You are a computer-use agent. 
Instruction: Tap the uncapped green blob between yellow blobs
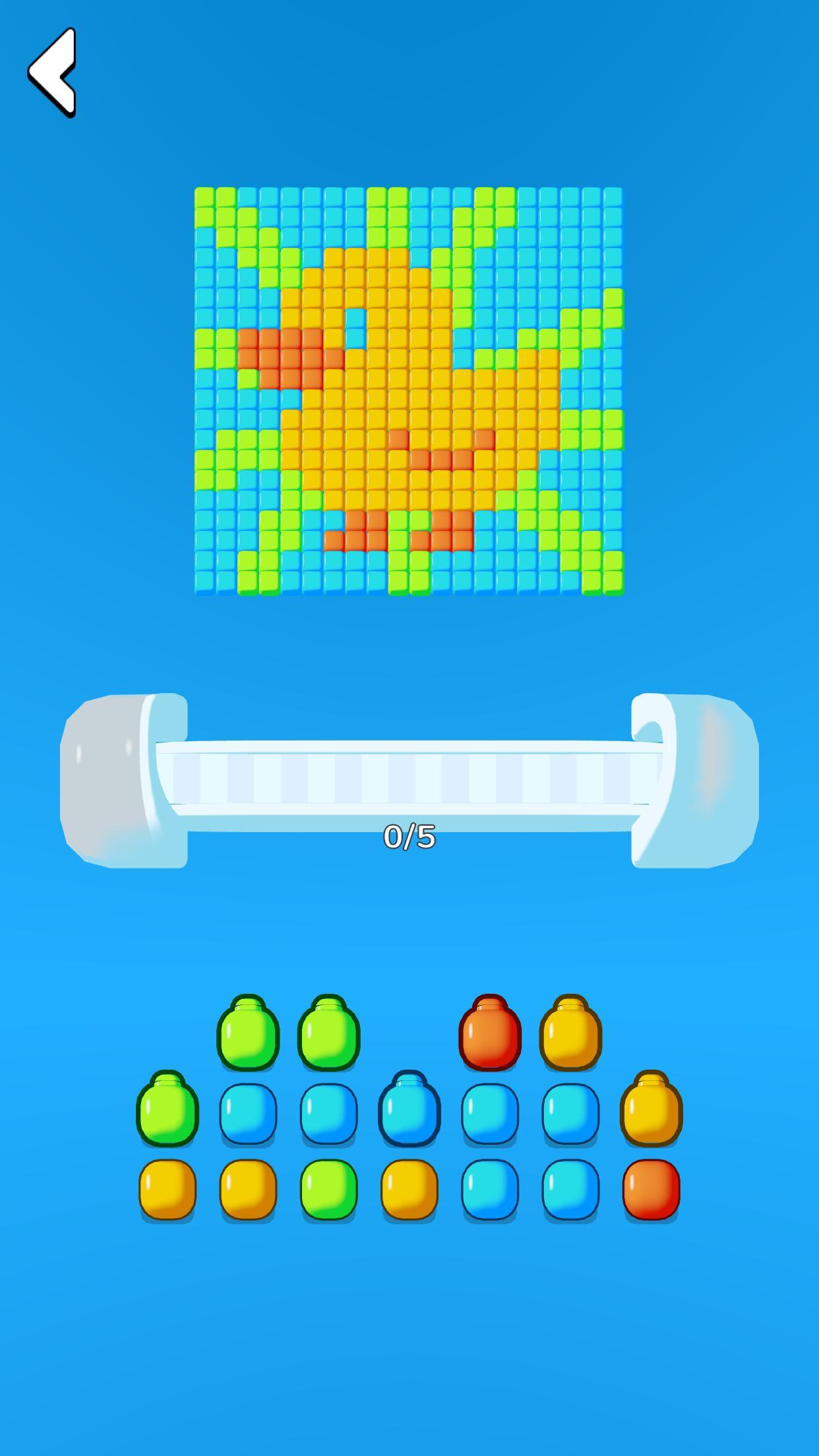328,1189
